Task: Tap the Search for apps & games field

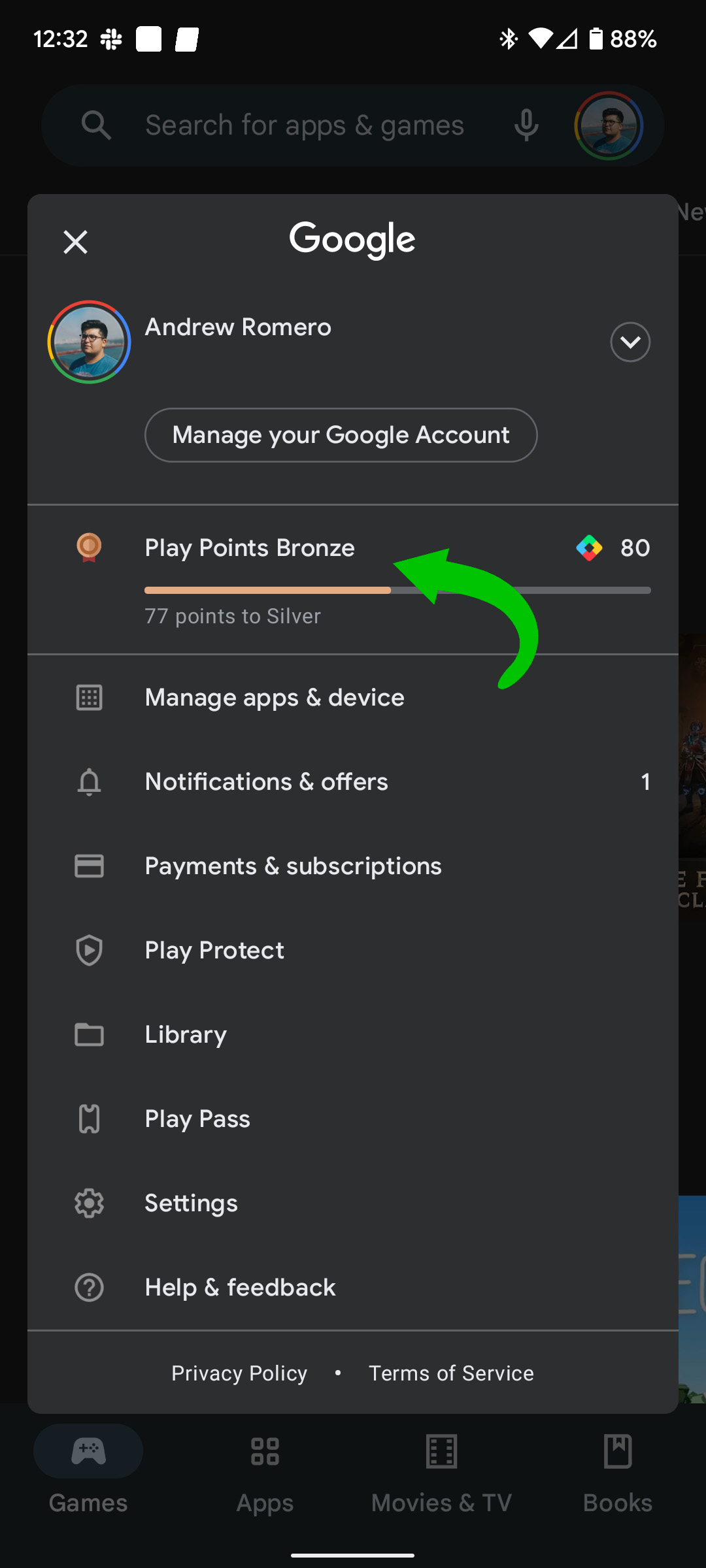Action: click(x=304, y=125)
